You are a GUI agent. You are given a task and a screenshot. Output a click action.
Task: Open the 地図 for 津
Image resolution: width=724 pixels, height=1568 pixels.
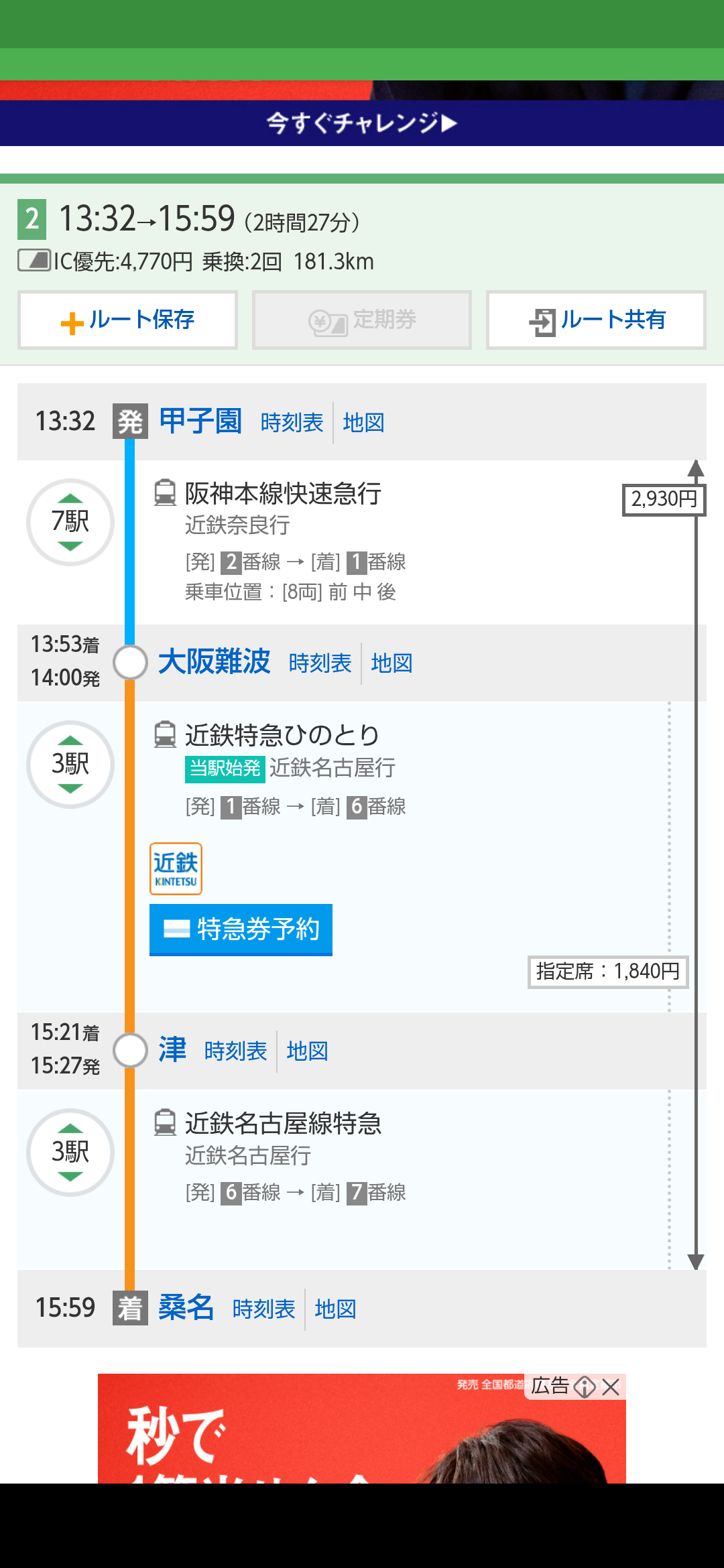coord(307,1051)
